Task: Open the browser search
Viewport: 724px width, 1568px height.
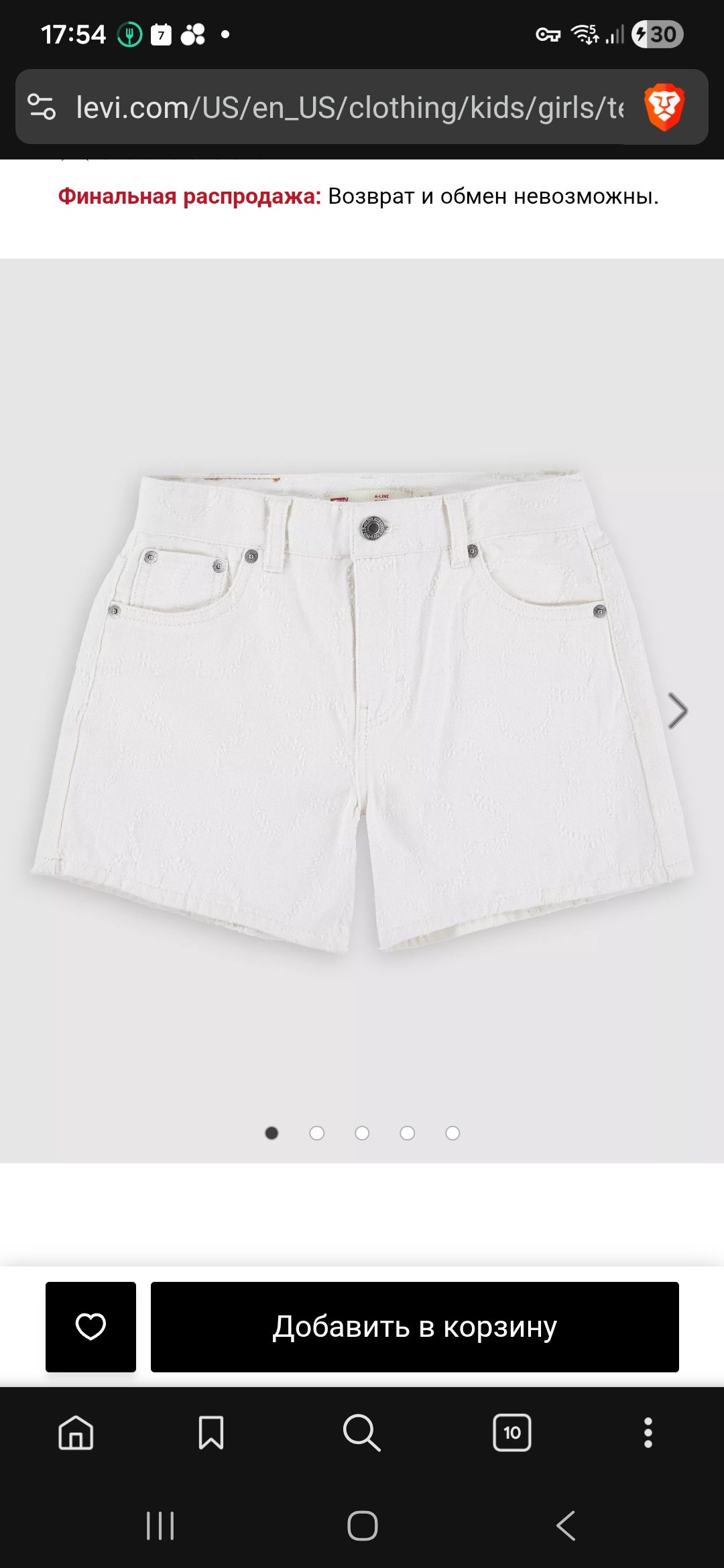Action: pyautogui.click(x=361, y=1433)
